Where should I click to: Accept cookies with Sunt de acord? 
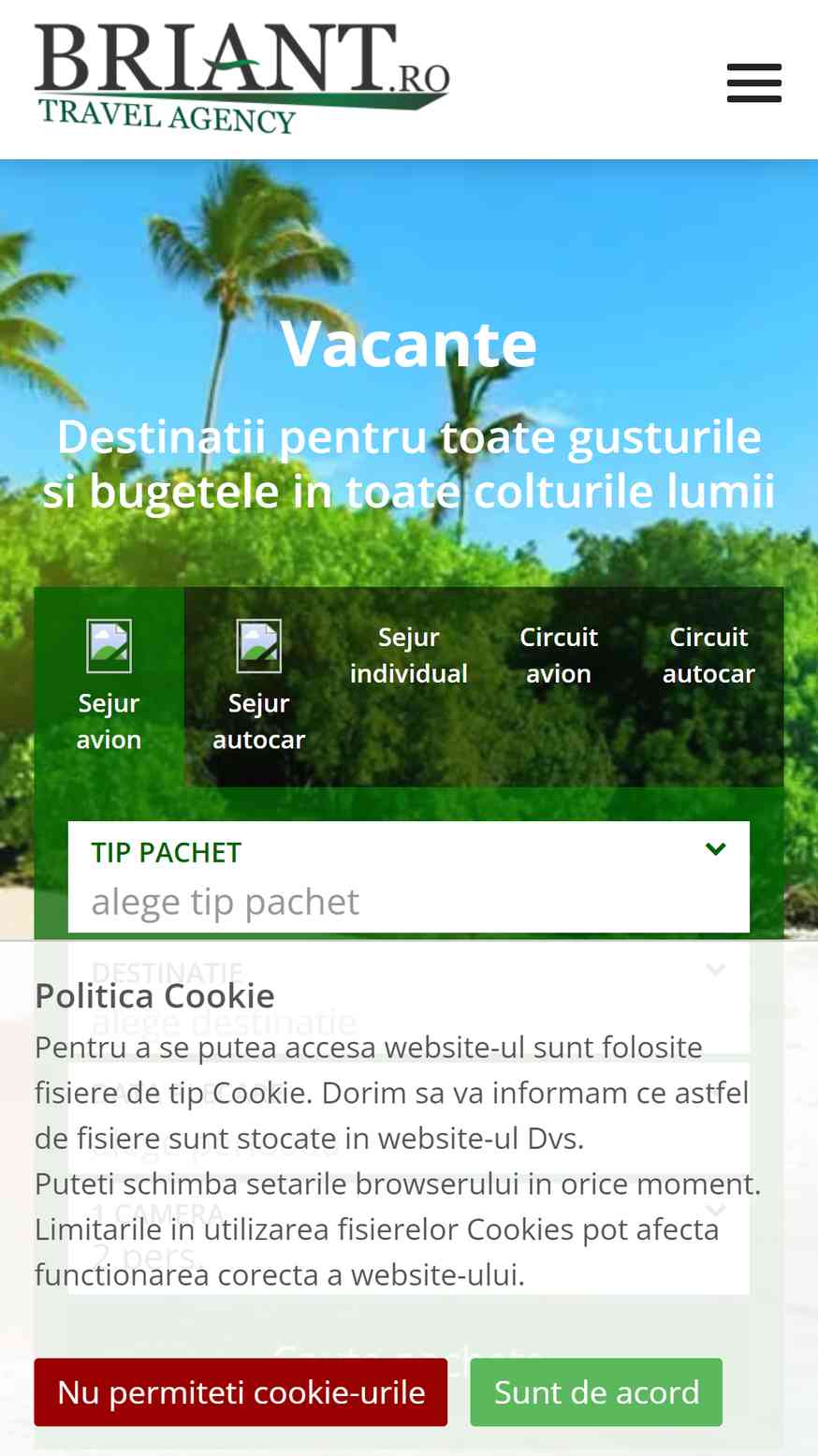click(x=596, y=1392)
